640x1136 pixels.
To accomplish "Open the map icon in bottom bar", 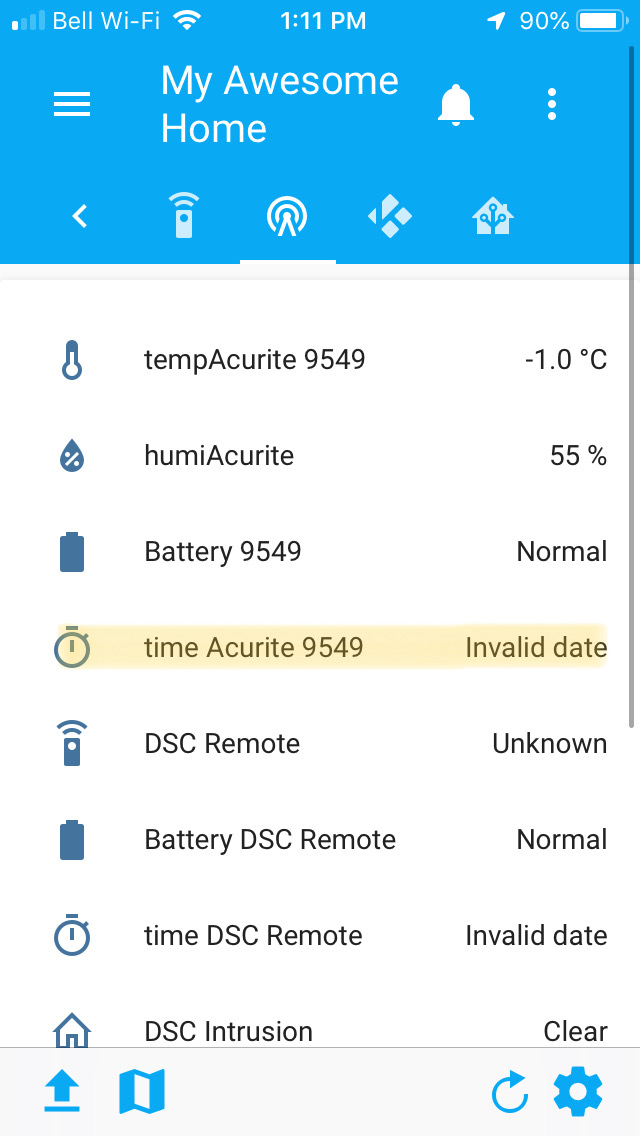I will pos(142,1090).
